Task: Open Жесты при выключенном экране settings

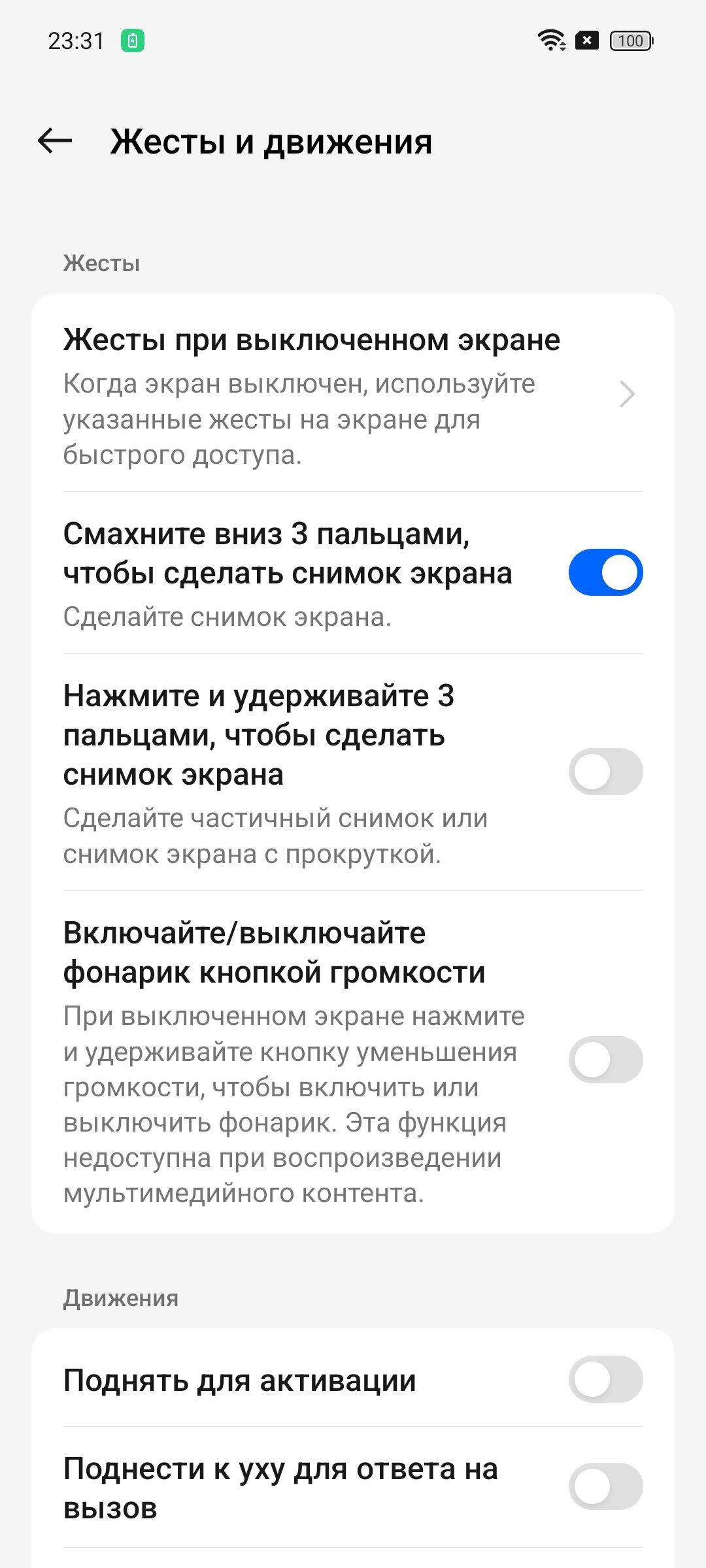Action: pyautogui.click(x=353, y=393)
